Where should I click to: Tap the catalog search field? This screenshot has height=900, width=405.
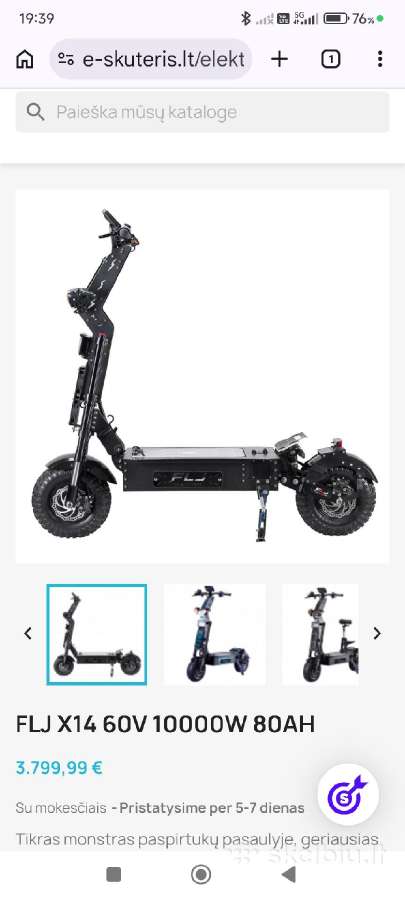click(202, 112)
